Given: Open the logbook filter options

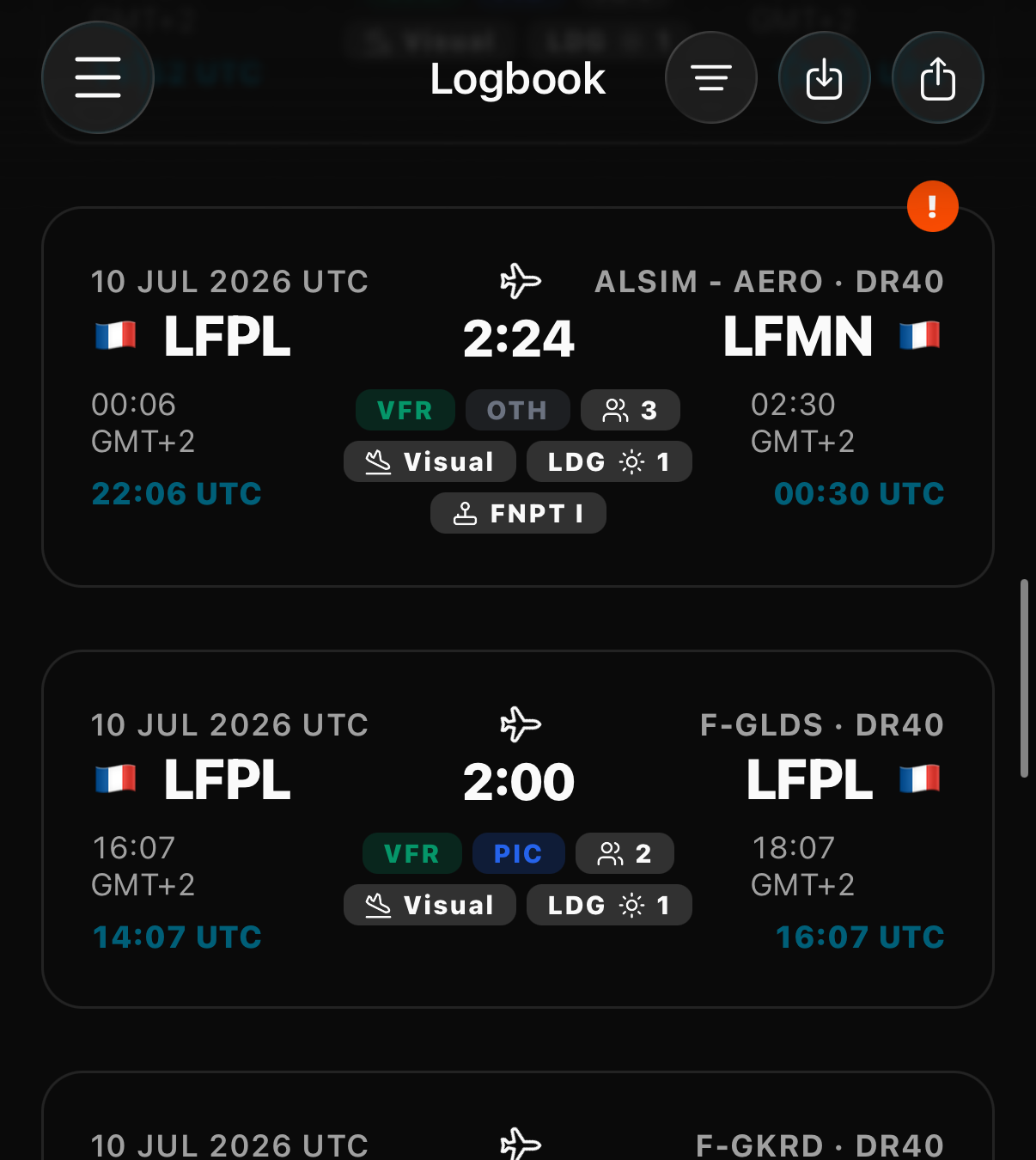Looking at the screenshot, I should tap(711, 77).
